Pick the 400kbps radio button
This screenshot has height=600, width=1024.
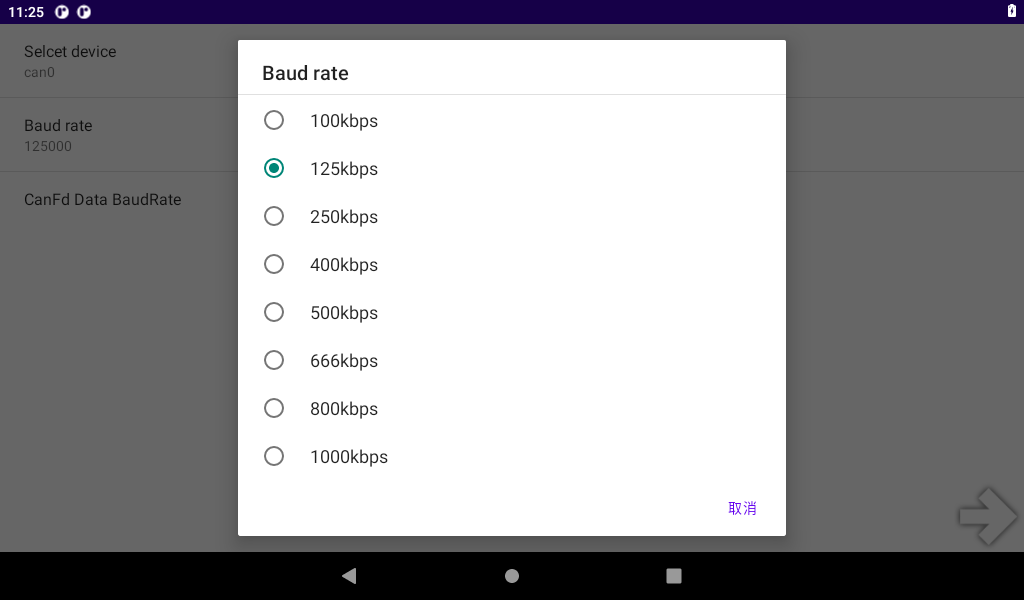(x=274, y=265)
